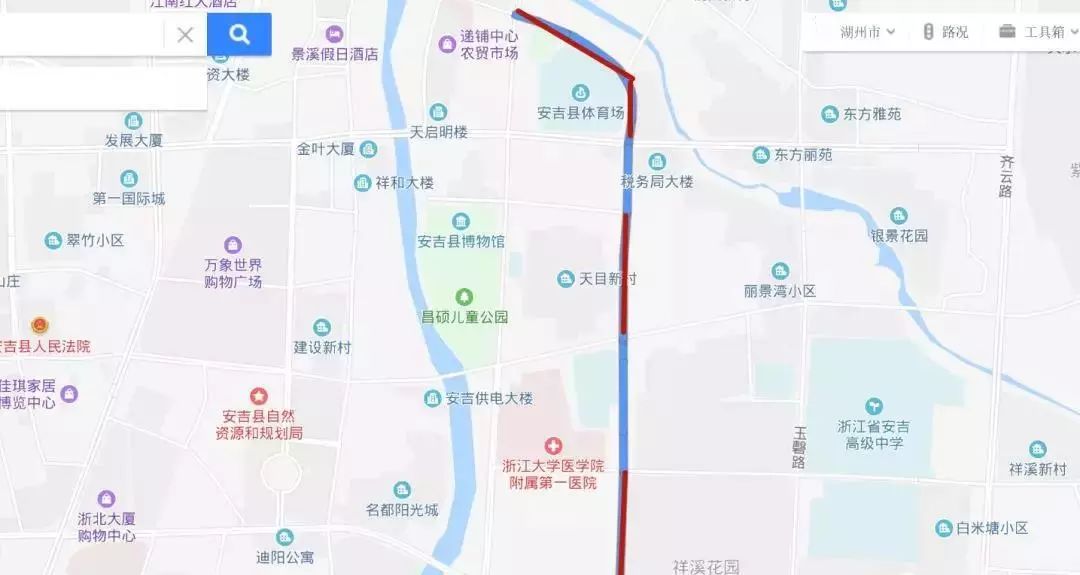
Task: Focus the map search input field
Action: [x=80, y=35]
